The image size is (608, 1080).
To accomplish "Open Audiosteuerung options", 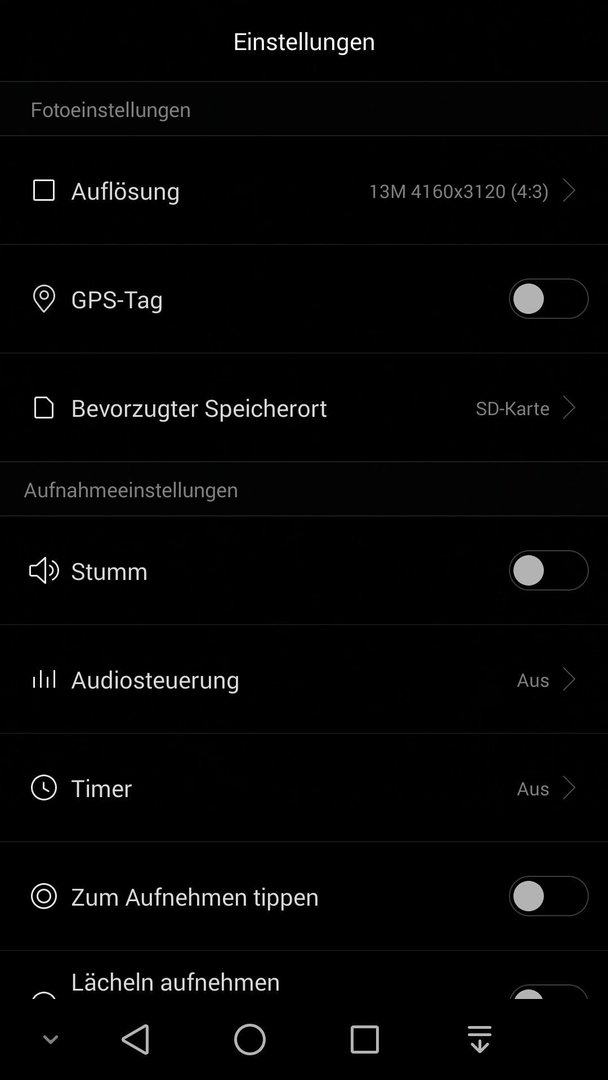I will click(304, 679).
